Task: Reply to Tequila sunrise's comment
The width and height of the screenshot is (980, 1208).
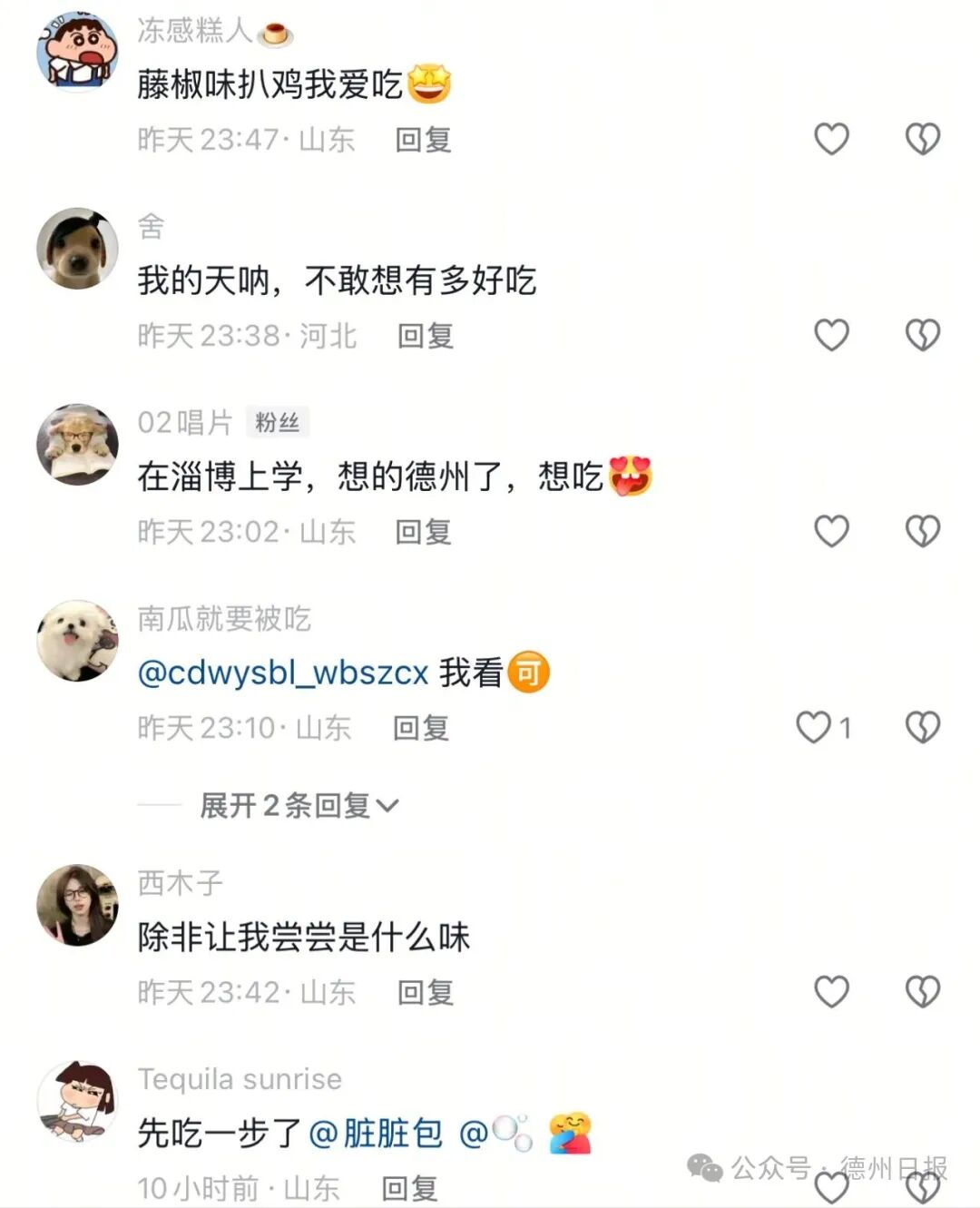Action: pyautogui.click(x=409, y=1187)
